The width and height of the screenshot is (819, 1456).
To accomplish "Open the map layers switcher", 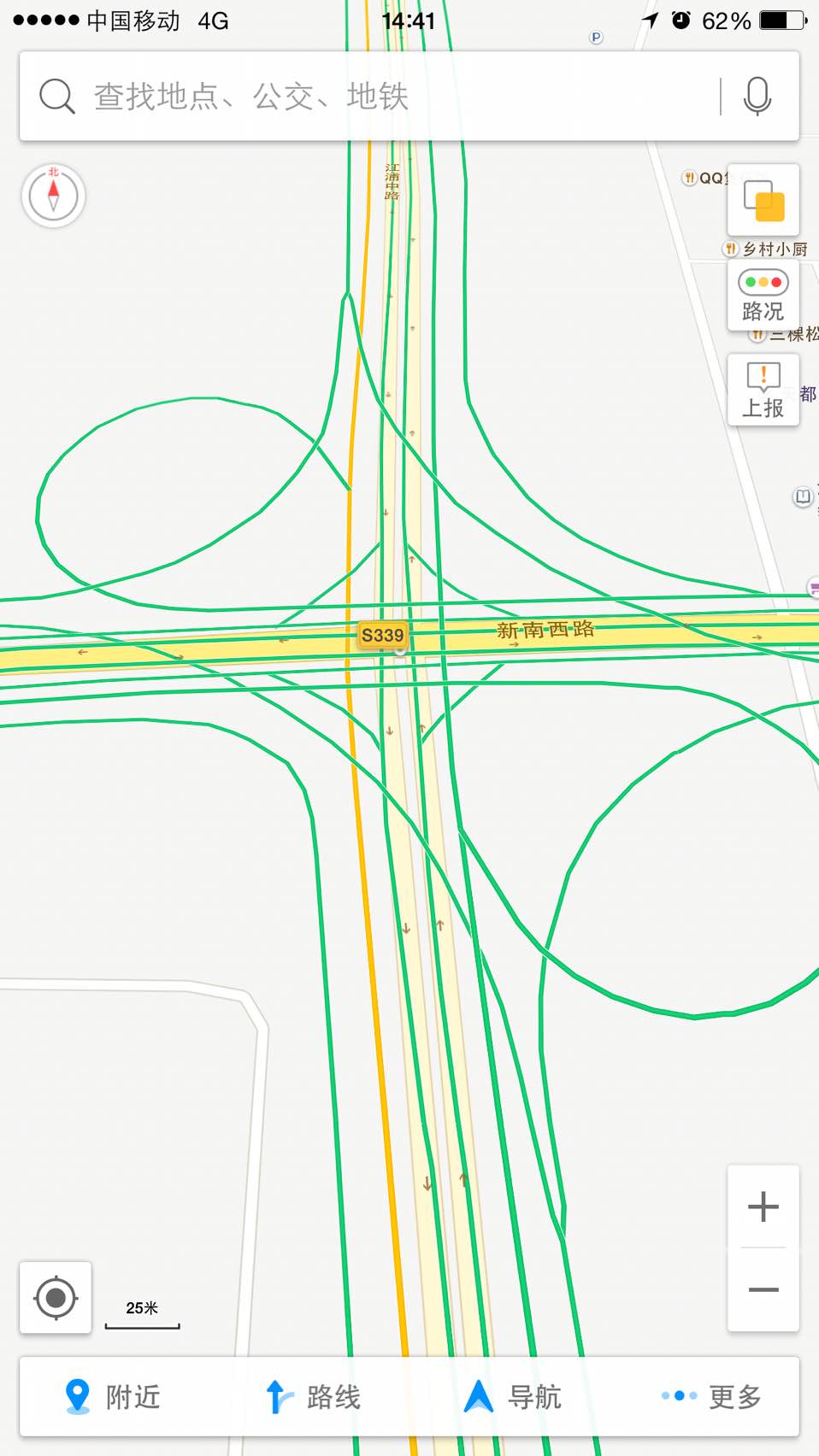I will coord(763,200).
